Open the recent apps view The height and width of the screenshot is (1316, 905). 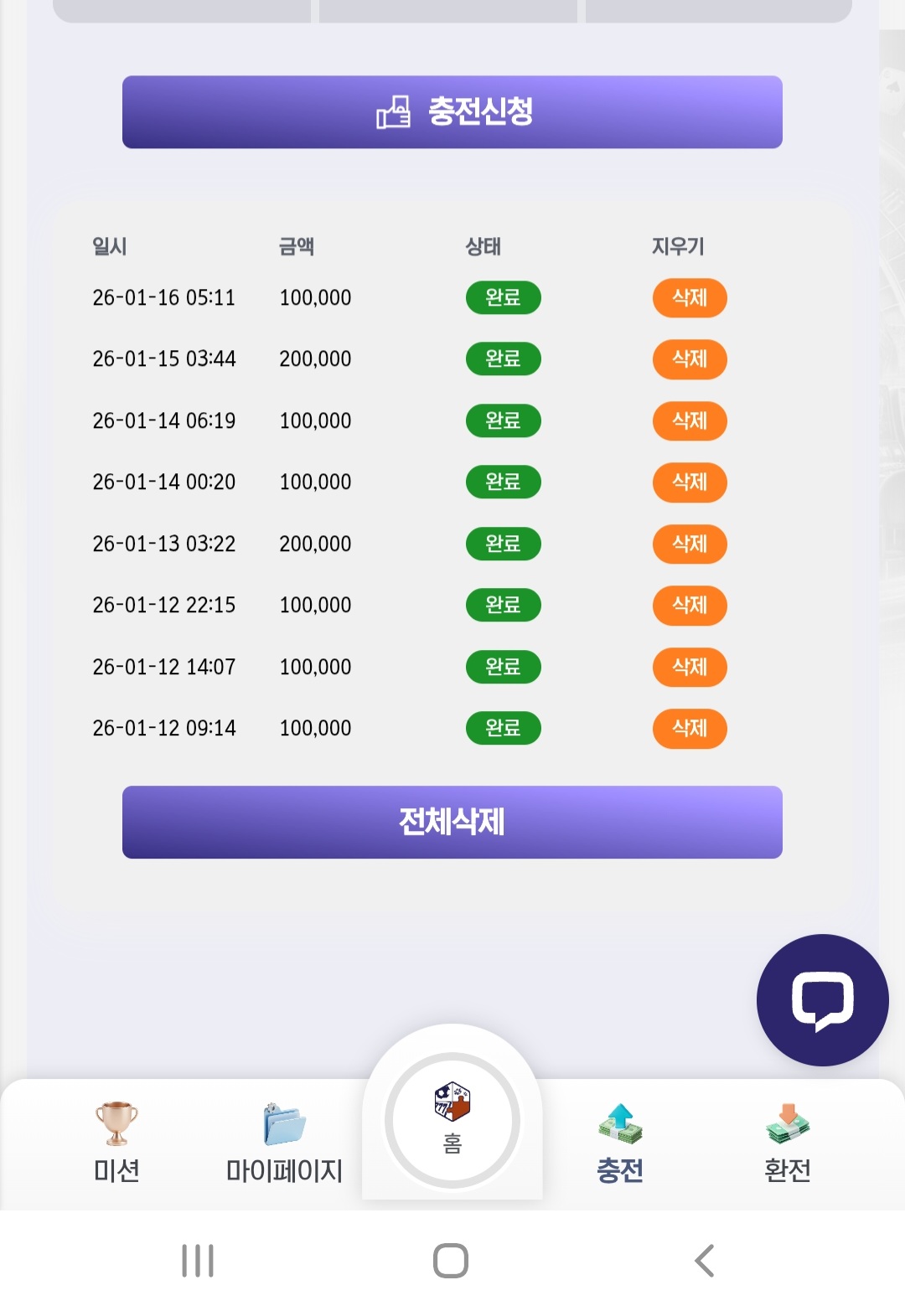(198, 1261)
